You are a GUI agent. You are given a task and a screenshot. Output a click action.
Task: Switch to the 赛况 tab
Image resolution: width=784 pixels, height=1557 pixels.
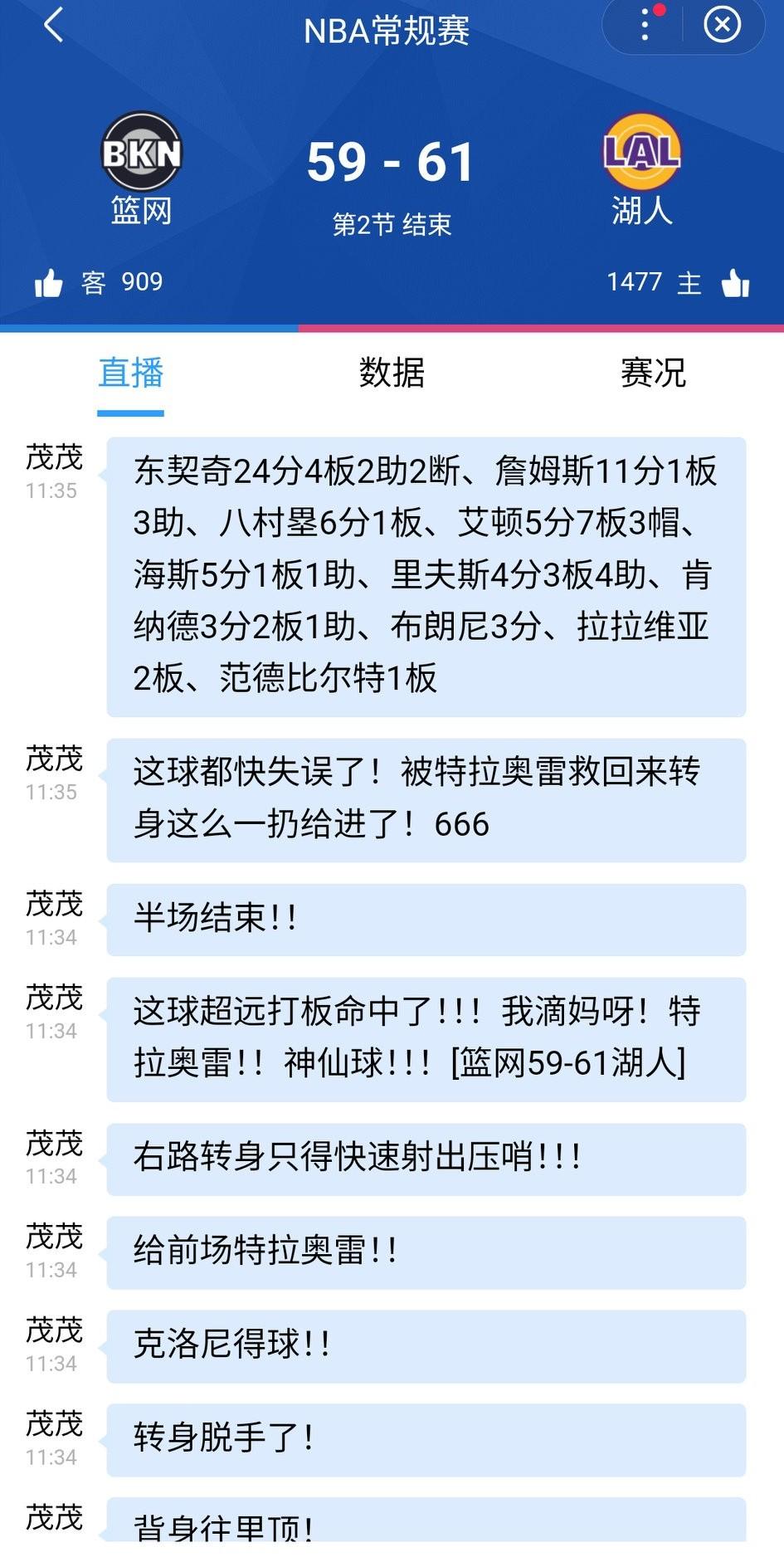(x=652, y=374)
